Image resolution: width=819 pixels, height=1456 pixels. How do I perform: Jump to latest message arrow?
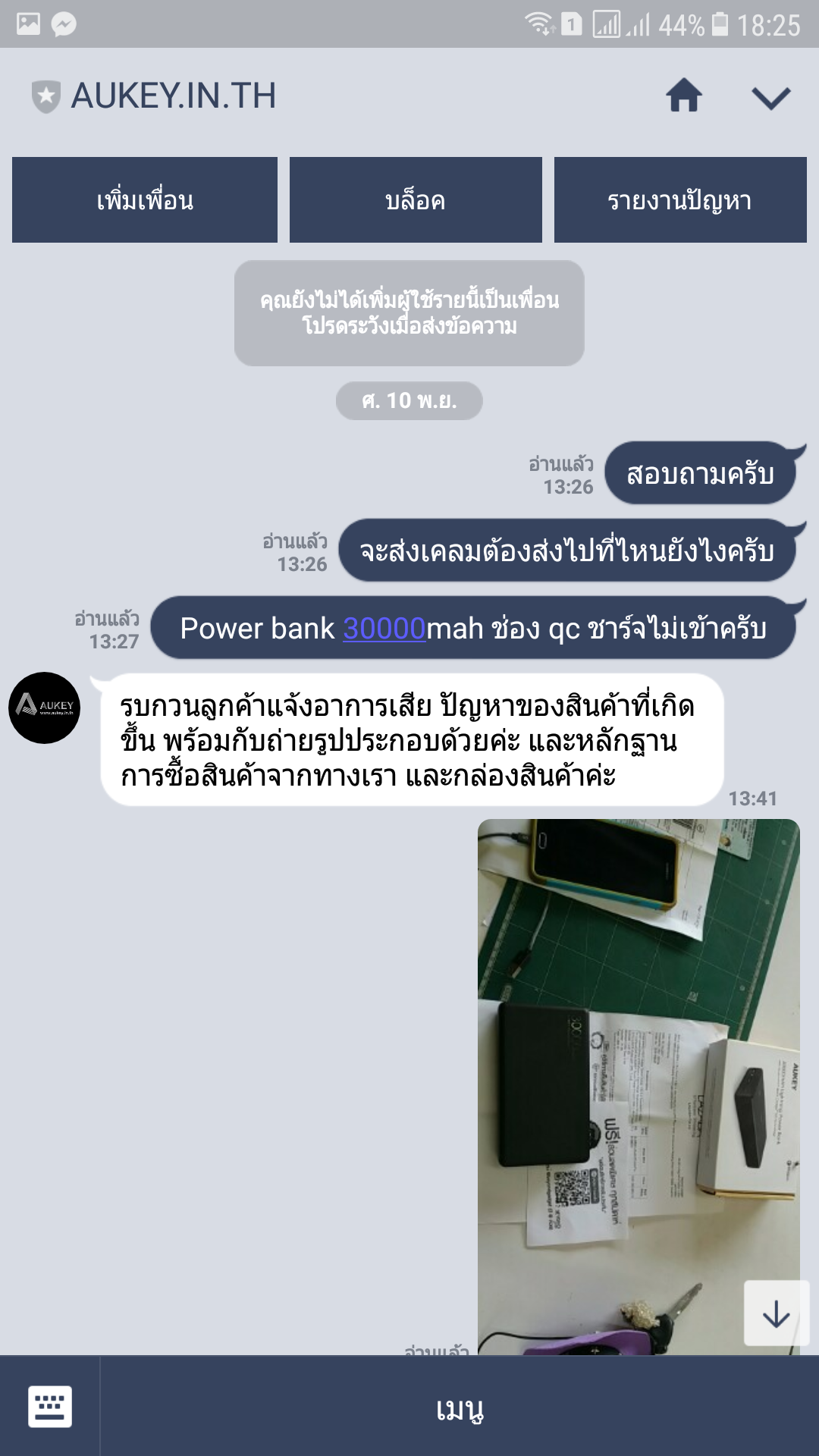pyautogui.click(x=776, y=1313)
